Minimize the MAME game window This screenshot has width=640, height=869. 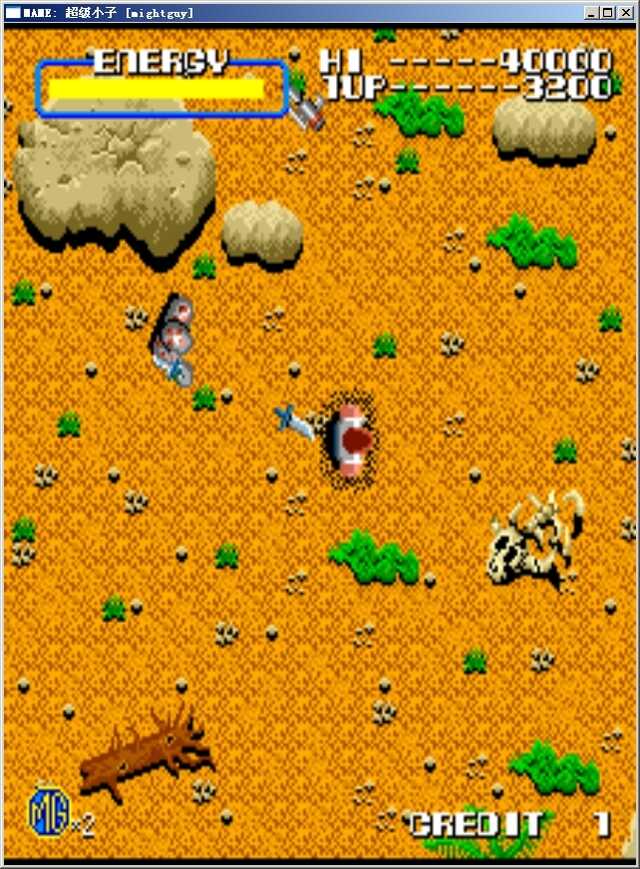tap(592, 13)
